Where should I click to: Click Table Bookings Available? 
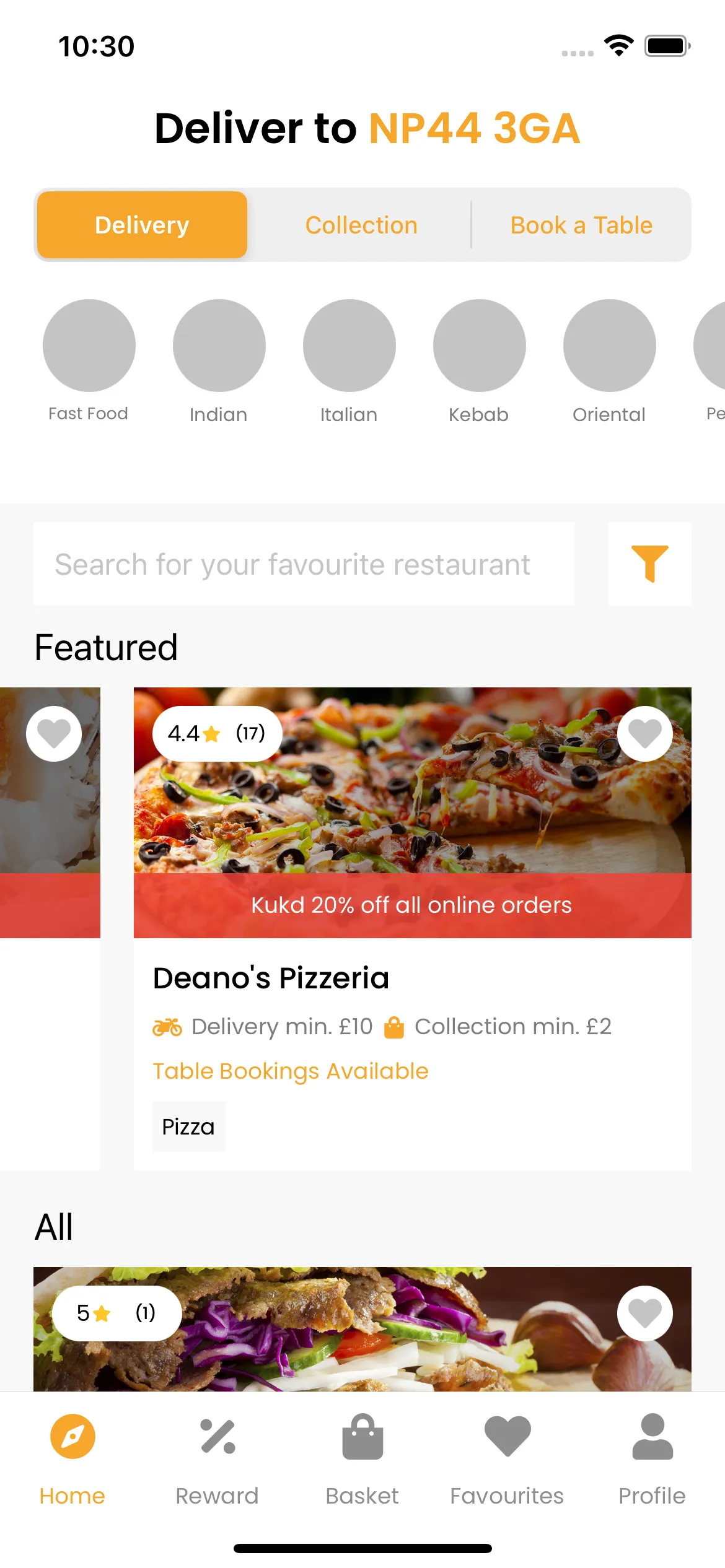coord(289,1071)
